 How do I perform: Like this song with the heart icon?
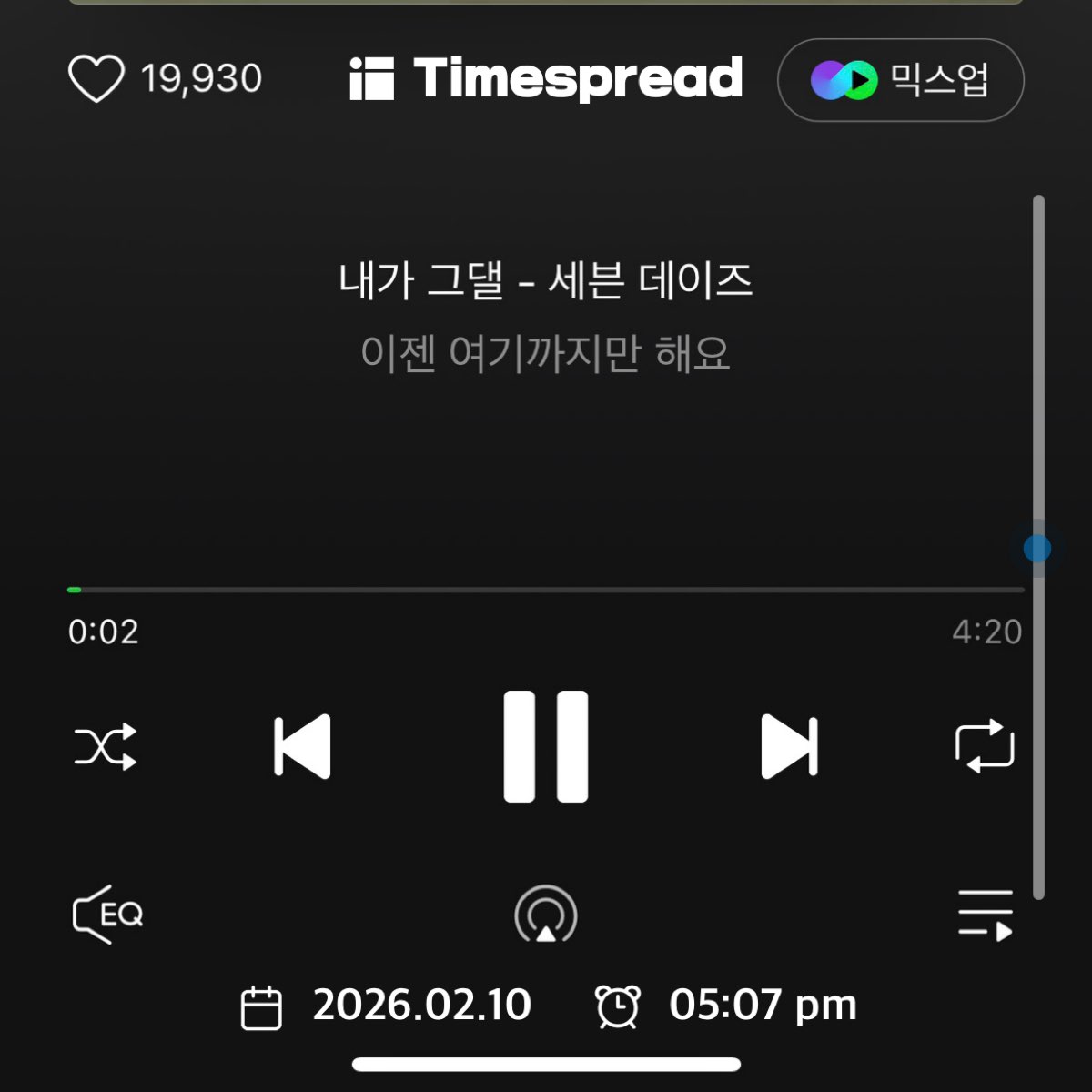pos(96,79)
